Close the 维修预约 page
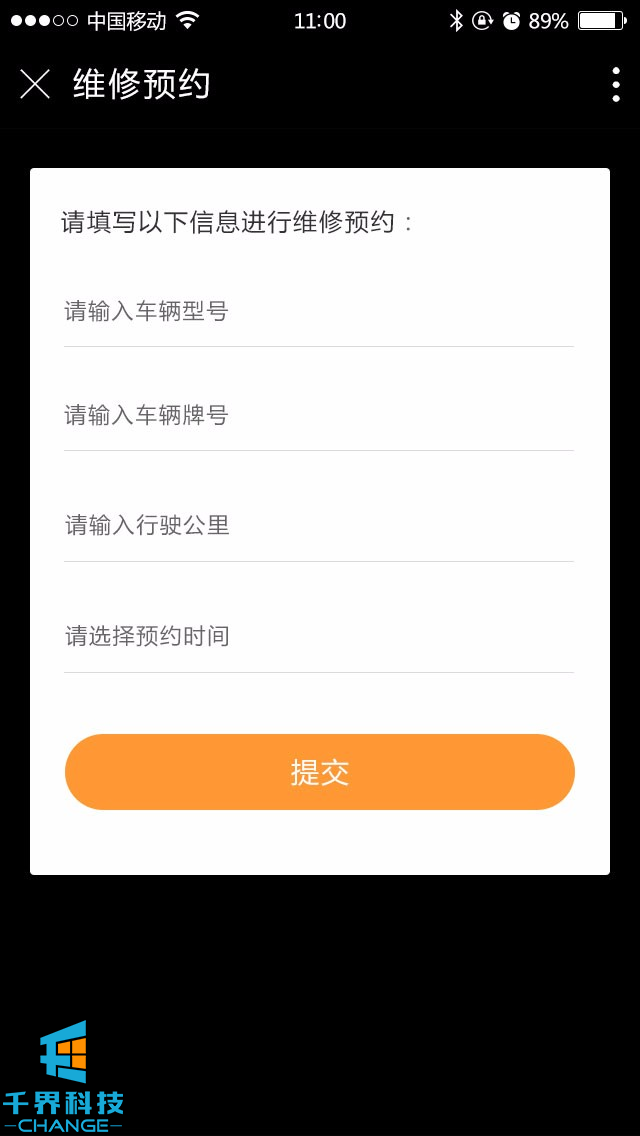640x1136 pixels. pyautogui.click(x=35, y=85)
